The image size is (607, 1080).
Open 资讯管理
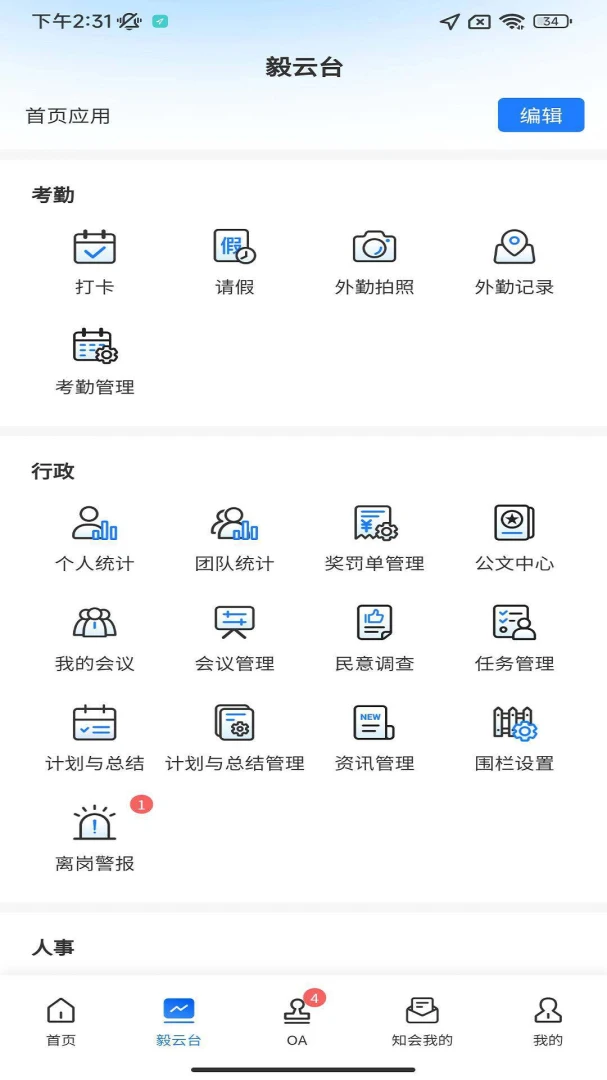374,738
